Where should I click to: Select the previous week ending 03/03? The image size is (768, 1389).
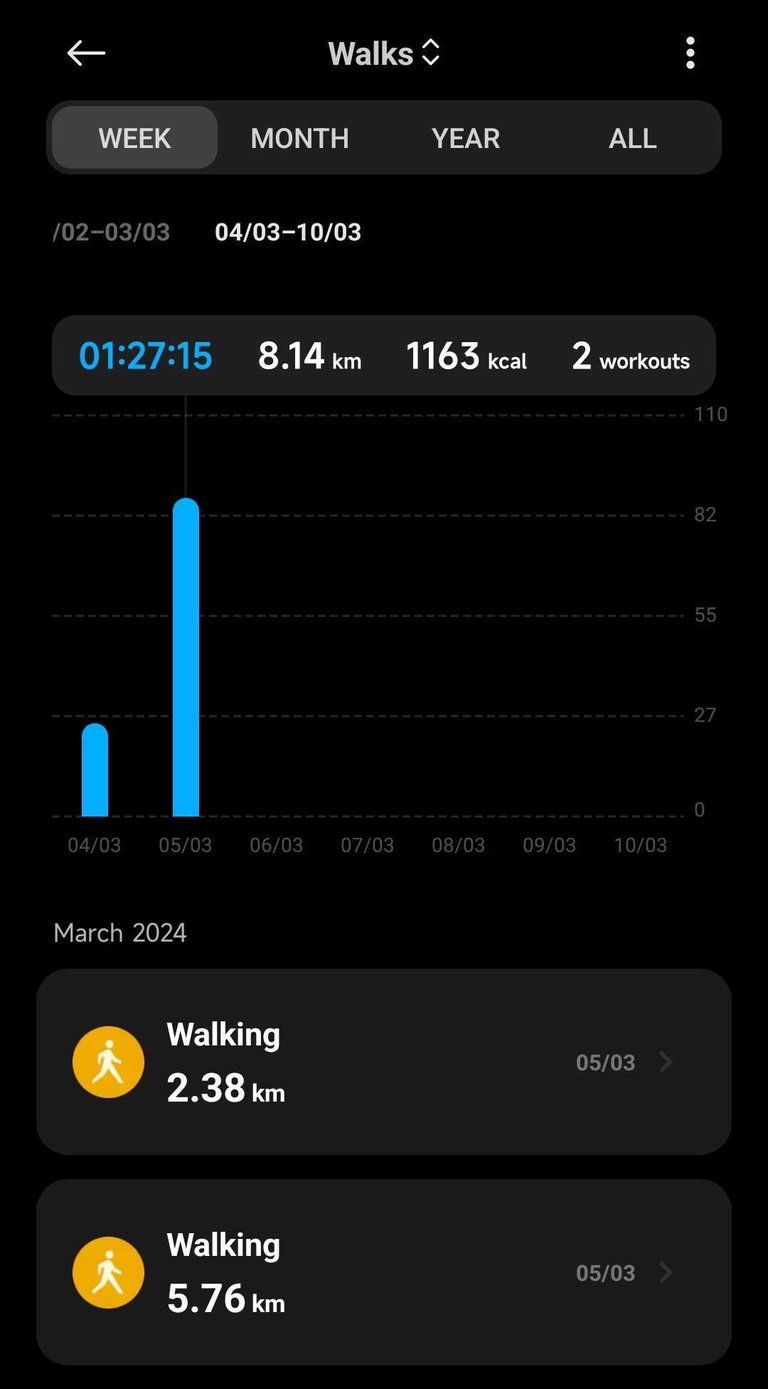111,232
